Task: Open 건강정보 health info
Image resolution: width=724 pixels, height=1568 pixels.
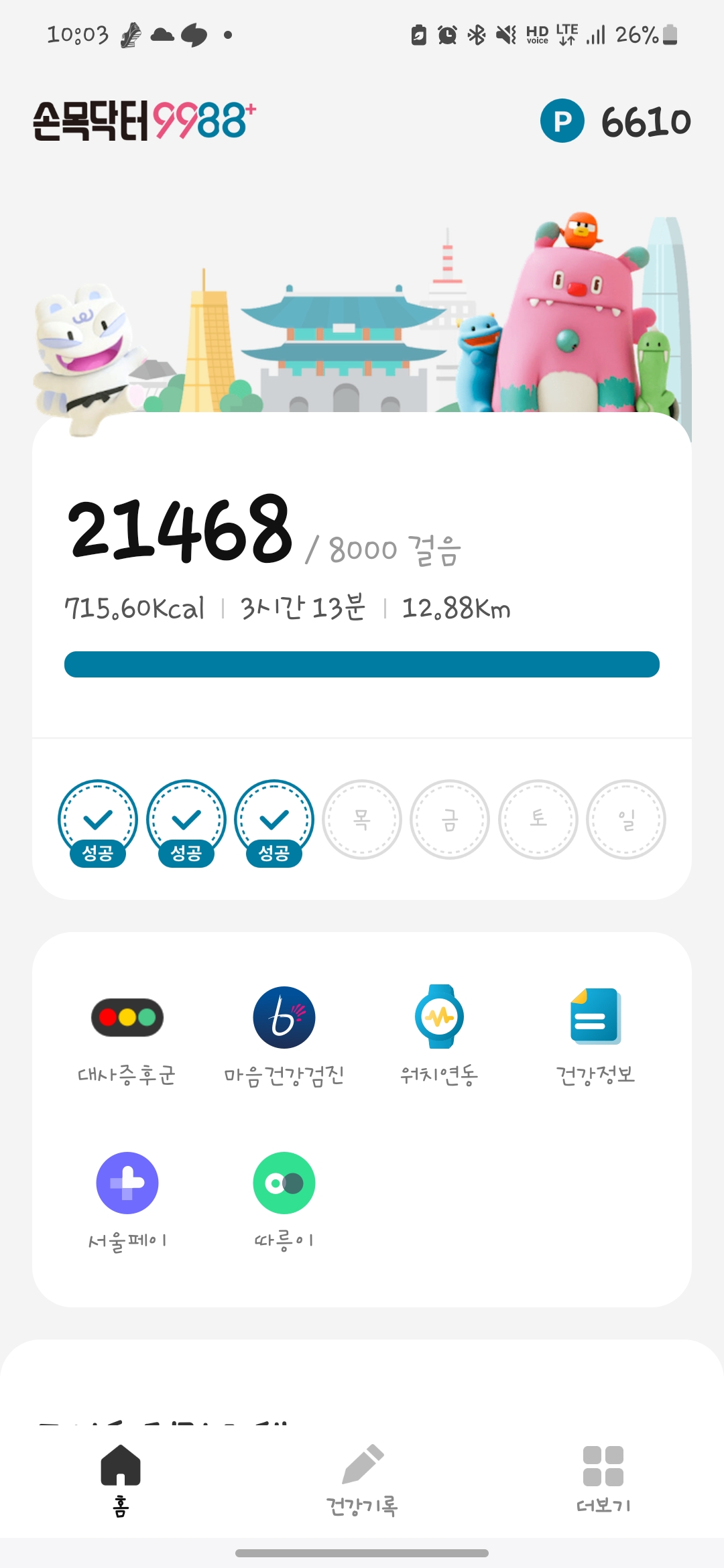Action: pyautogui.click(x=595, y=1035)
